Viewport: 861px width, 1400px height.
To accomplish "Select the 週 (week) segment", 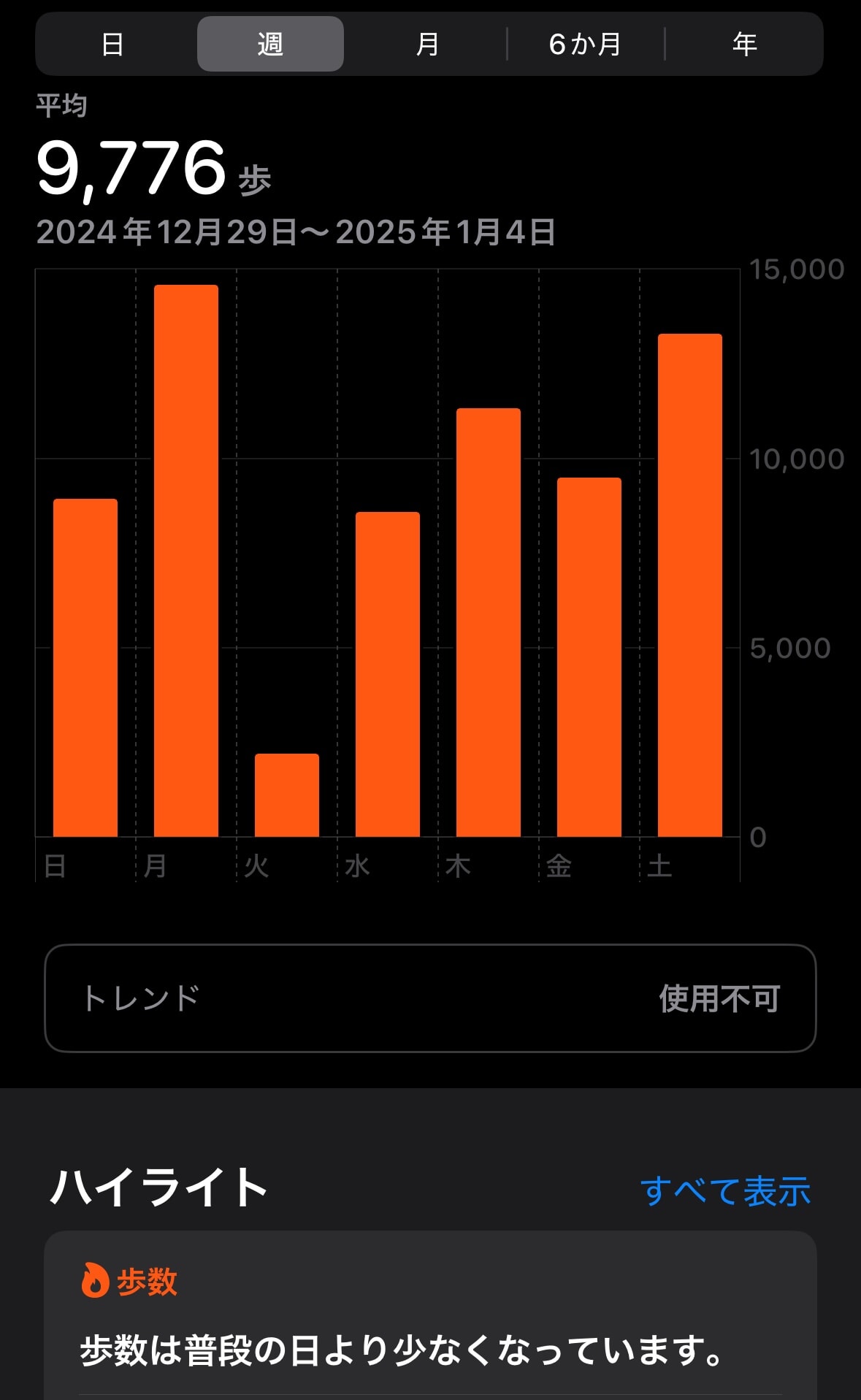I will (270, 45).
